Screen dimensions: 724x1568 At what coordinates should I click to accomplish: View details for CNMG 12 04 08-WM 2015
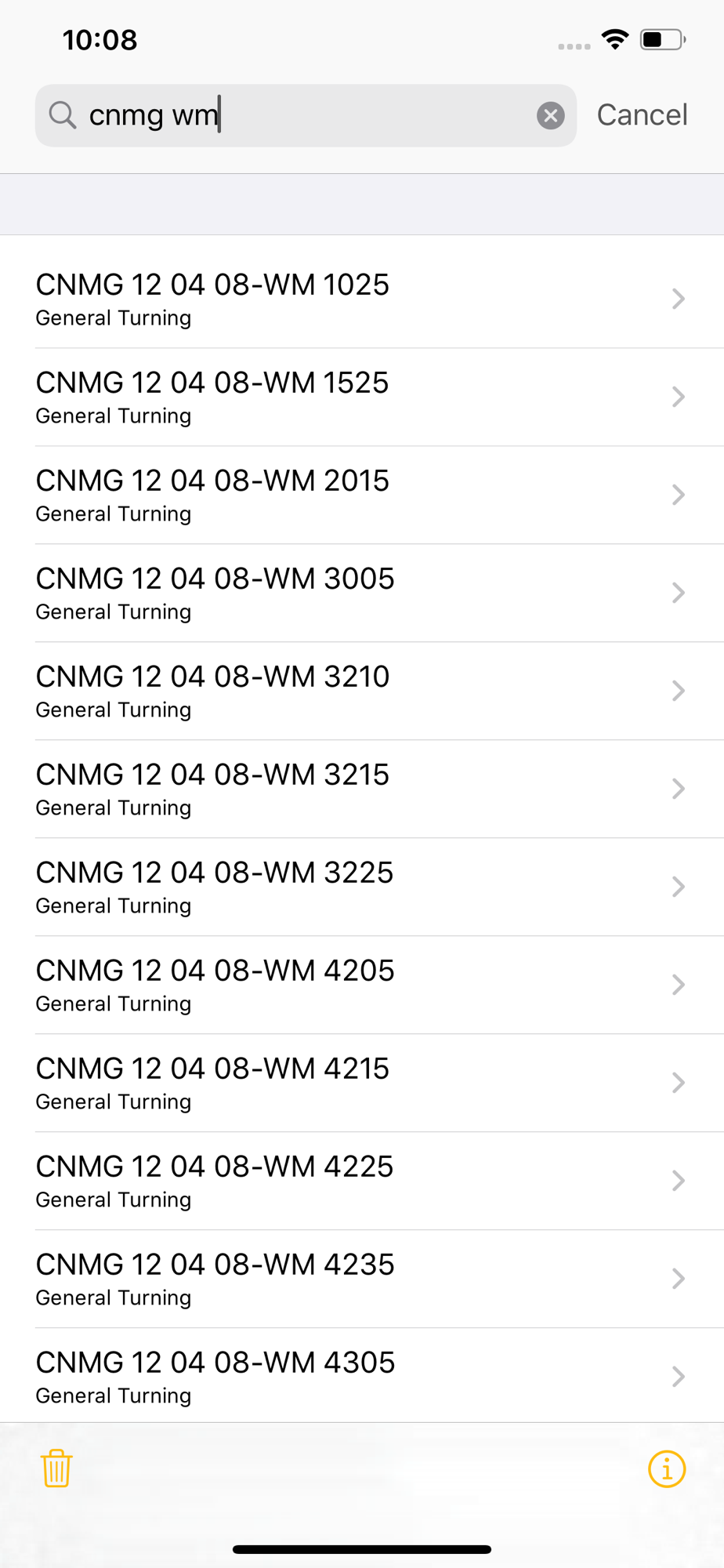pyautogui.click(x=360, y=495)
